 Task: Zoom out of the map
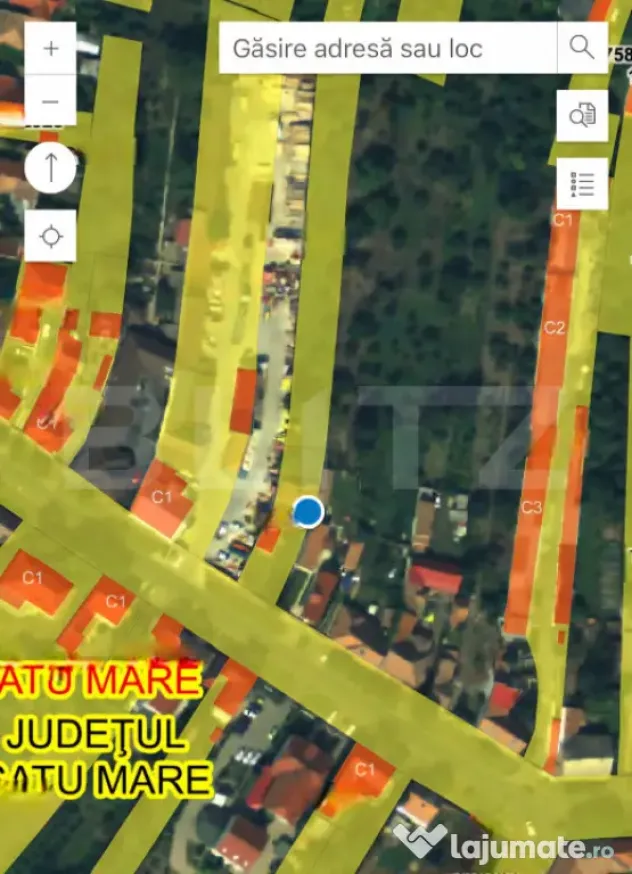(x=51, y=101)
